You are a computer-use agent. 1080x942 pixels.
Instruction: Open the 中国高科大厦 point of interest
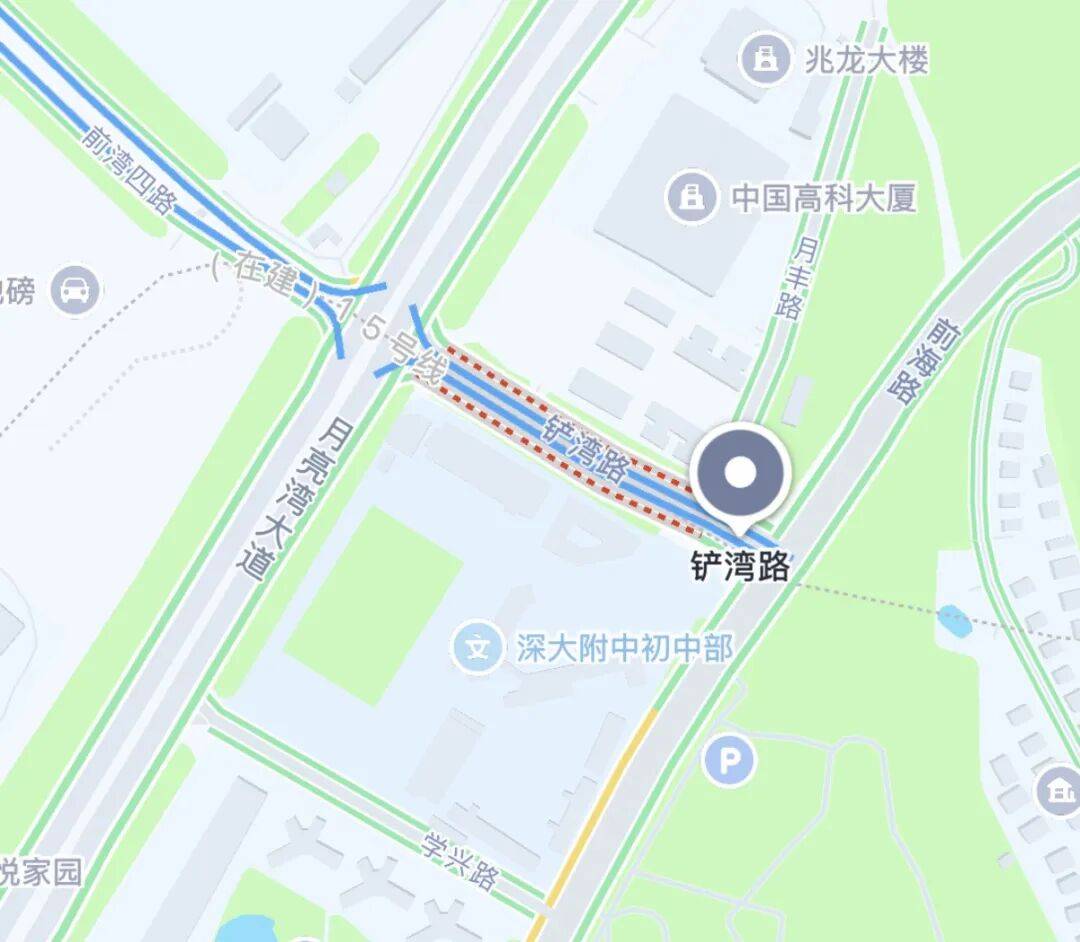[x=692, y=196]
